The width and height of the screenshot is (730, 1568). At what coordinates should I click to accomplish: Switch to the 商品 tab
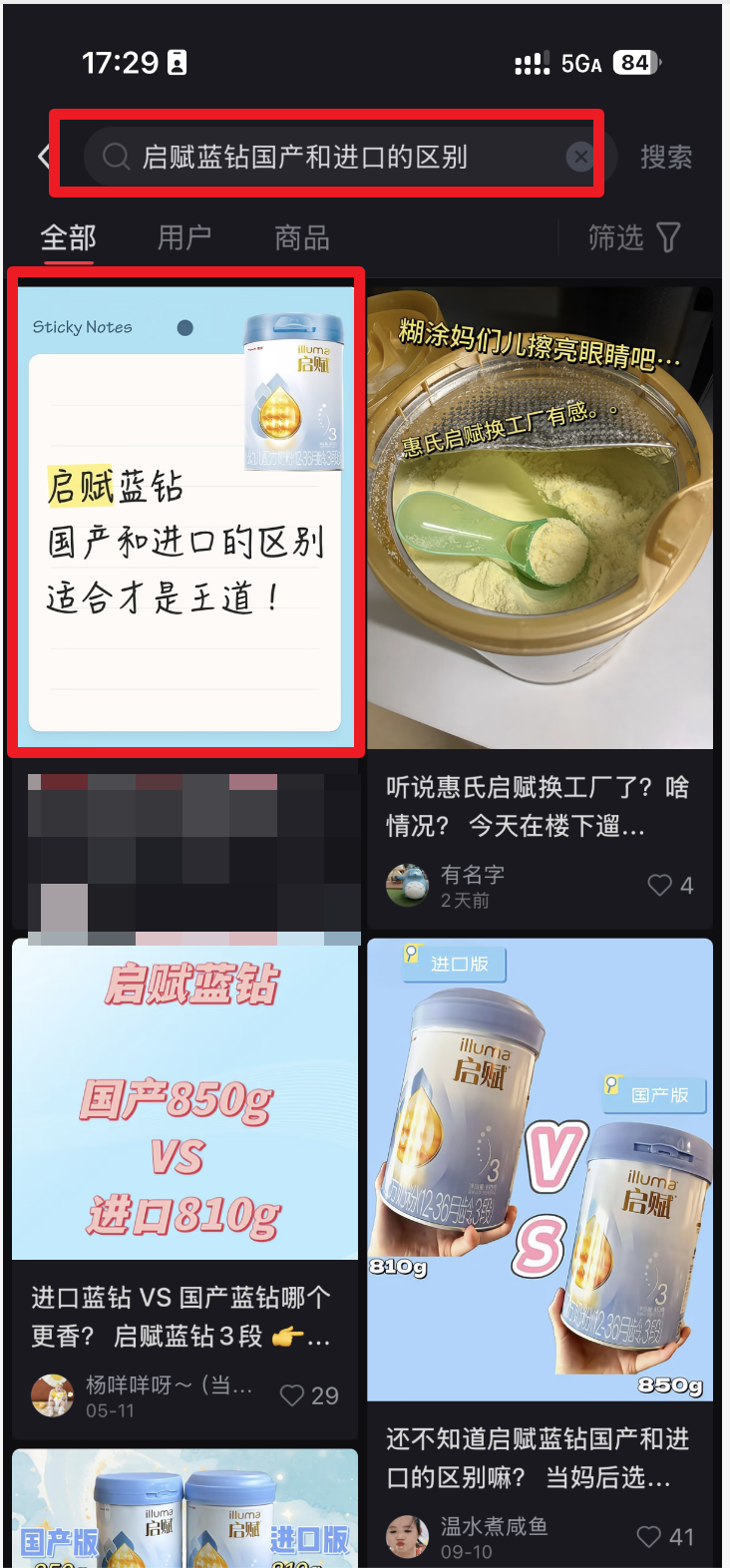[x=301, y=237]
